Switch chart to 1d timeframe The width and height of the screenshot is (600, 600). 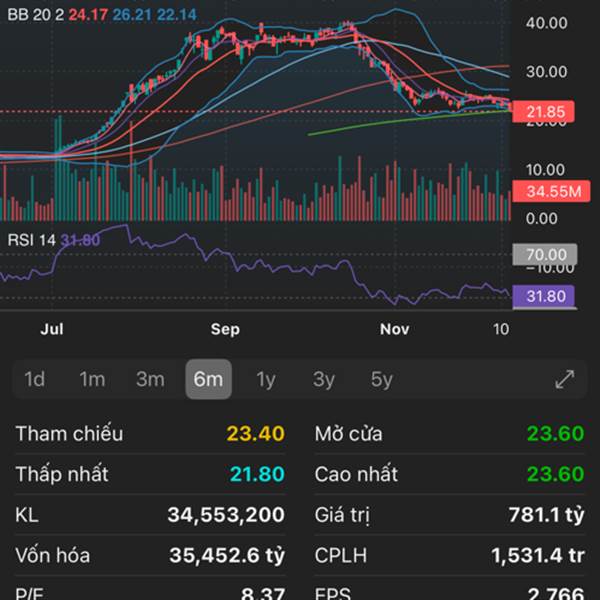pos(35,379)
